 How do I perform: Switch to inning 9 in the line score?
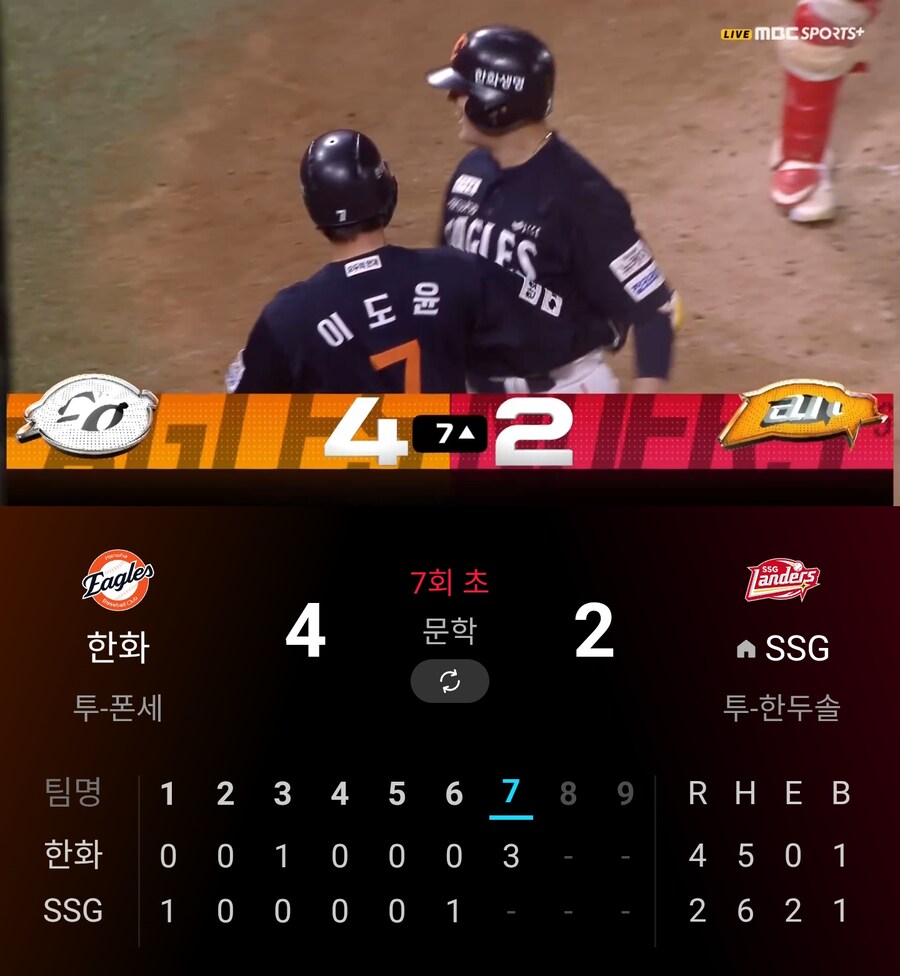pos(623,796)
